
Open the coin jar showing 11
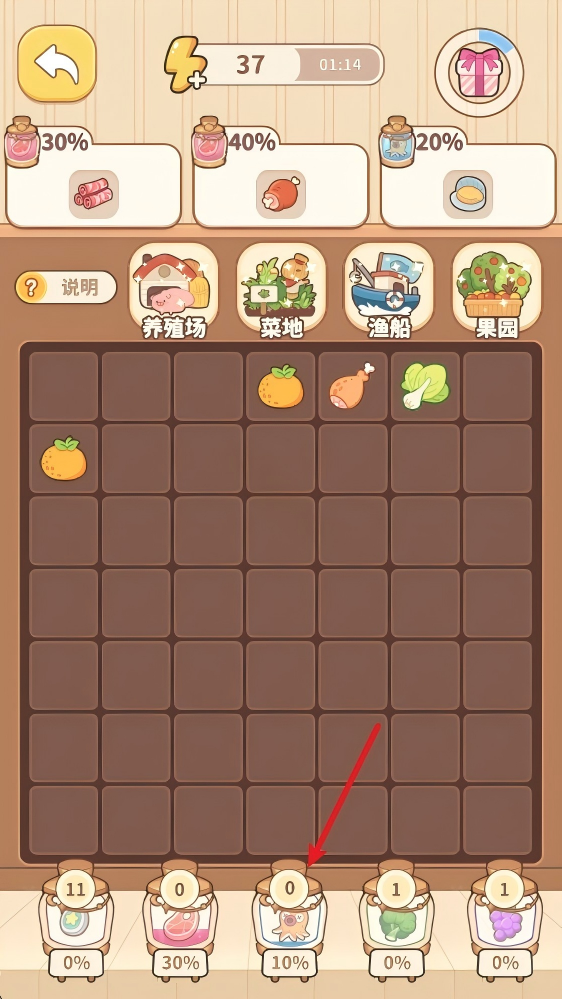[76, 919]
